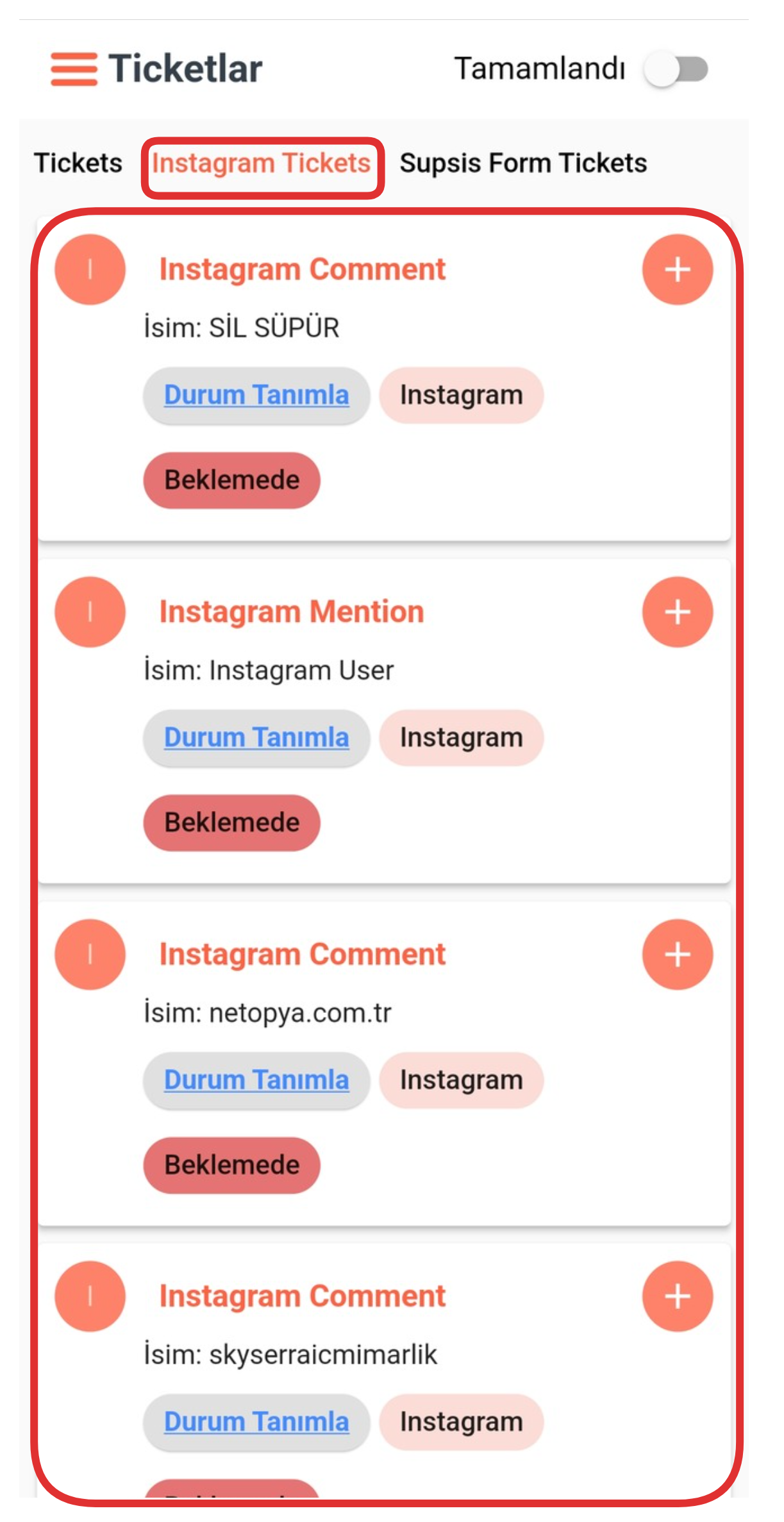This screenshot has width=784, height=1522.
Task: Open Durum Tanımla link for SİL SÜPÜR
Action: click(256, 395)
